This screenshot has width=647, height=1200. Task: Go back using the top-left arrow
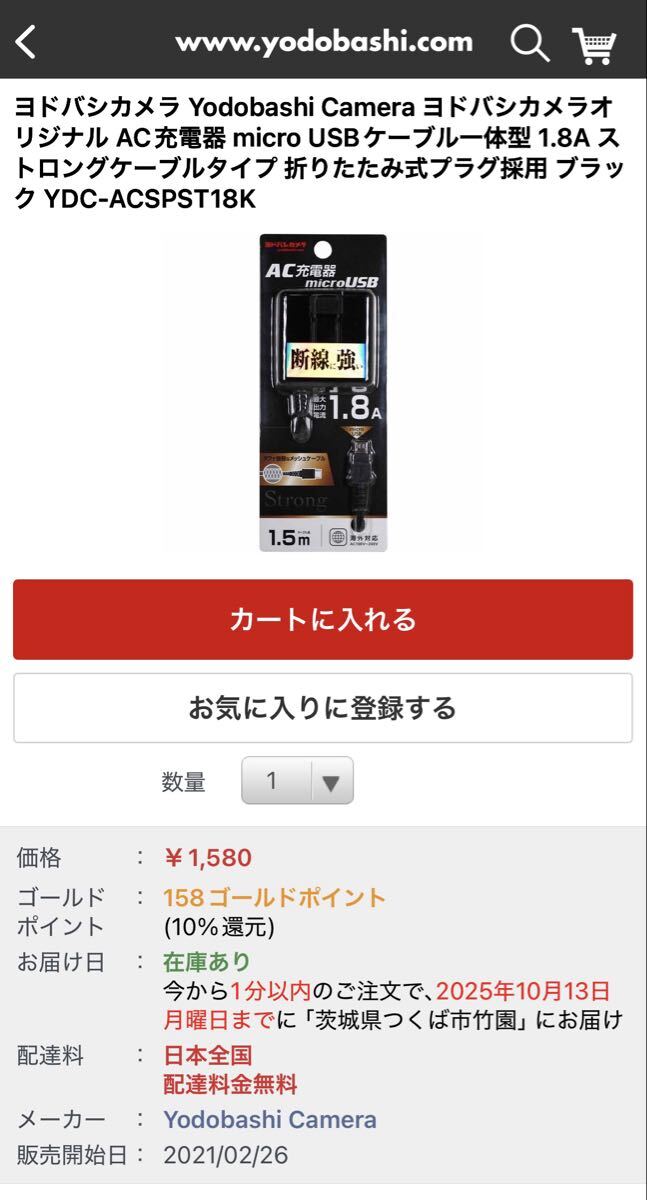[x=27, y=42]
